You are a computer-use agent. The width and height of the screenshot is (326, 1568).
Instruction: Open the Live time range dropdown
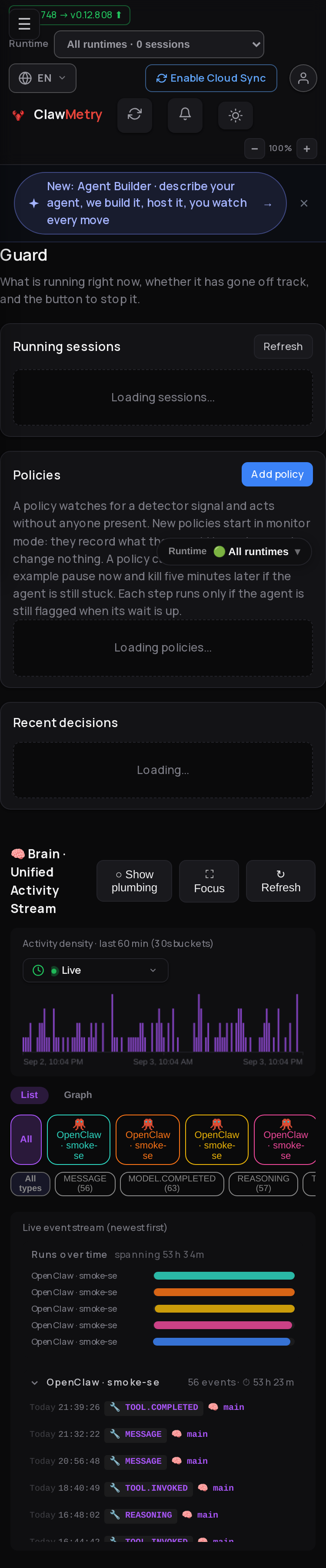coord(96,970)
